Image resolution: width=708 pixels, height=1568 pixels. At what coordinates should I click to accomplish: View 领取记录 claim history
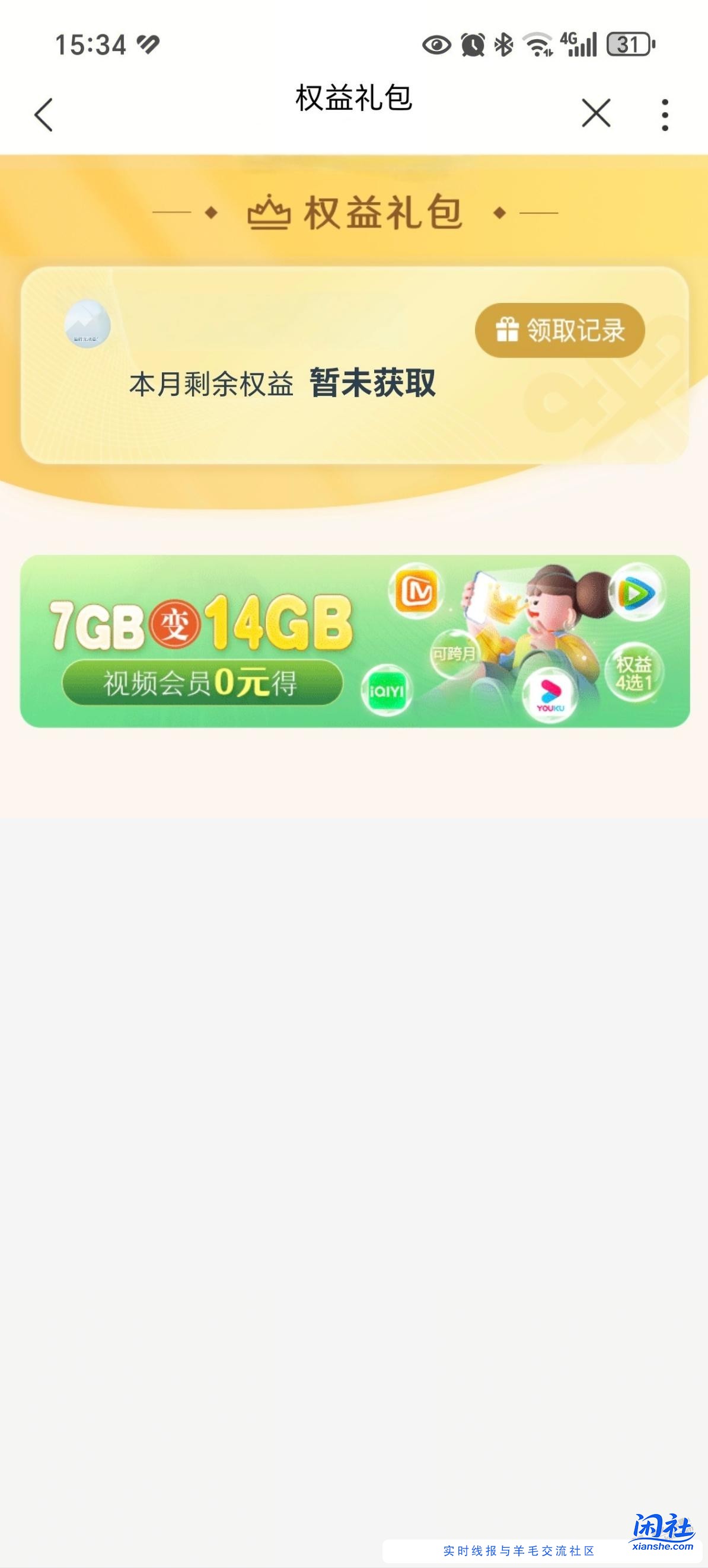coord(559,331)
